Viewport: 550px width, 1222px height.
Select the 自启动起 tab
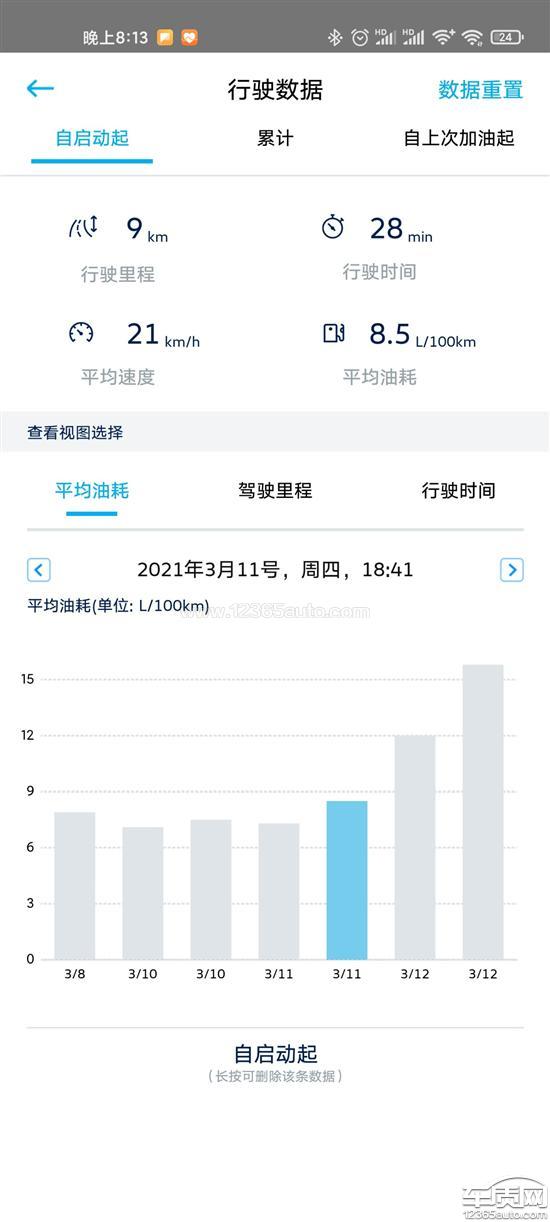click(92, 138)
